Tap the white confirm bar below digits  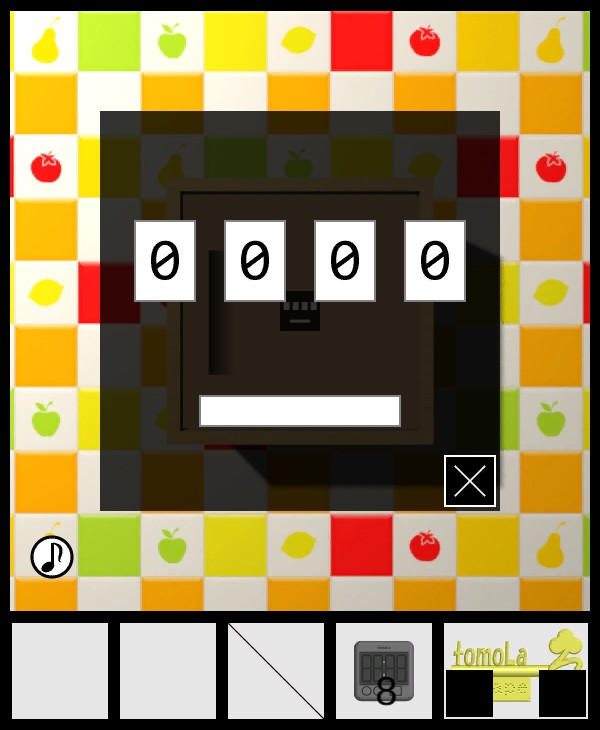(x=300, y=411)
